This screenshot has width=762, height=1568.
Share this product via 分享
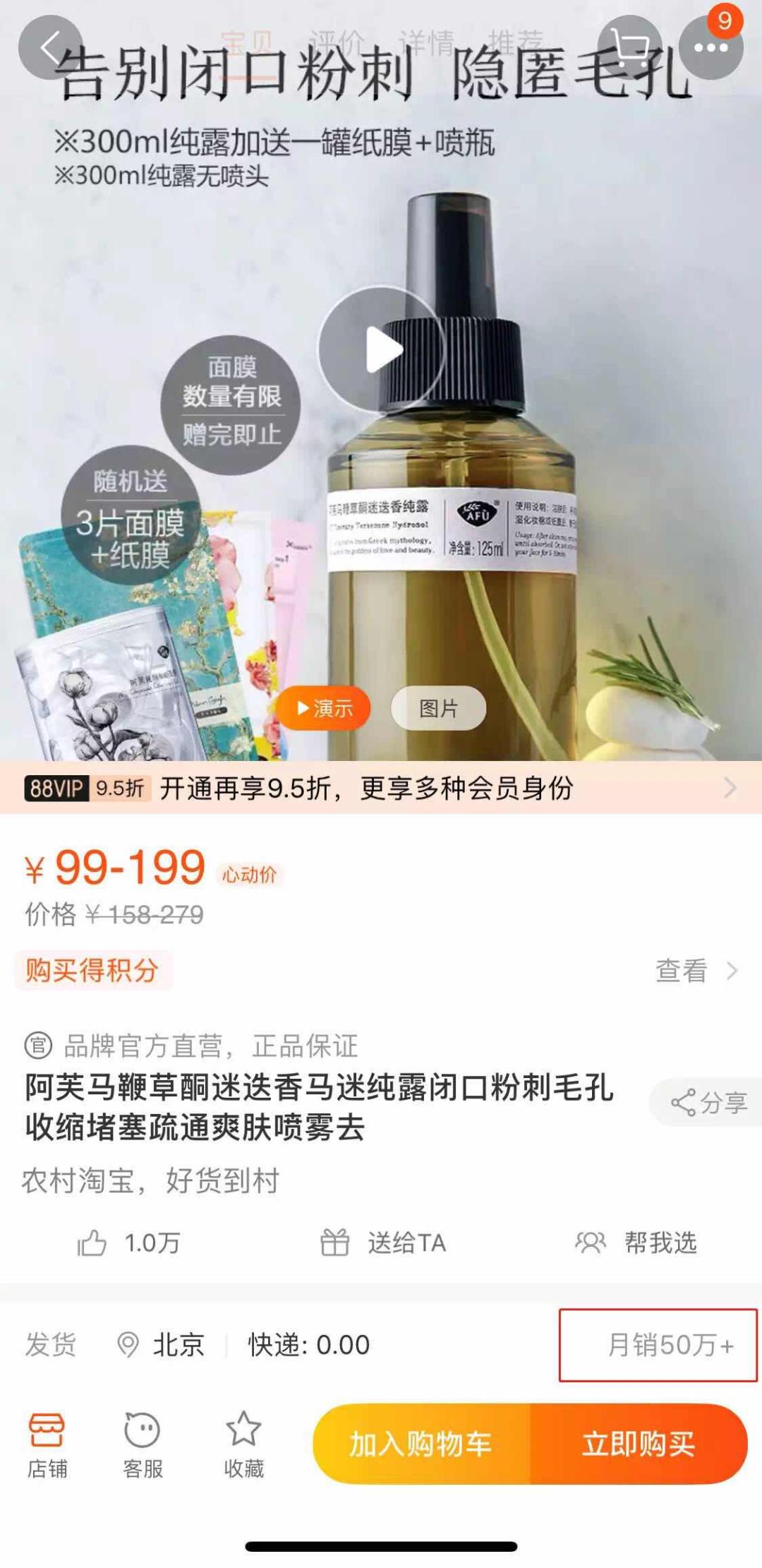(x=708, y=1102)
